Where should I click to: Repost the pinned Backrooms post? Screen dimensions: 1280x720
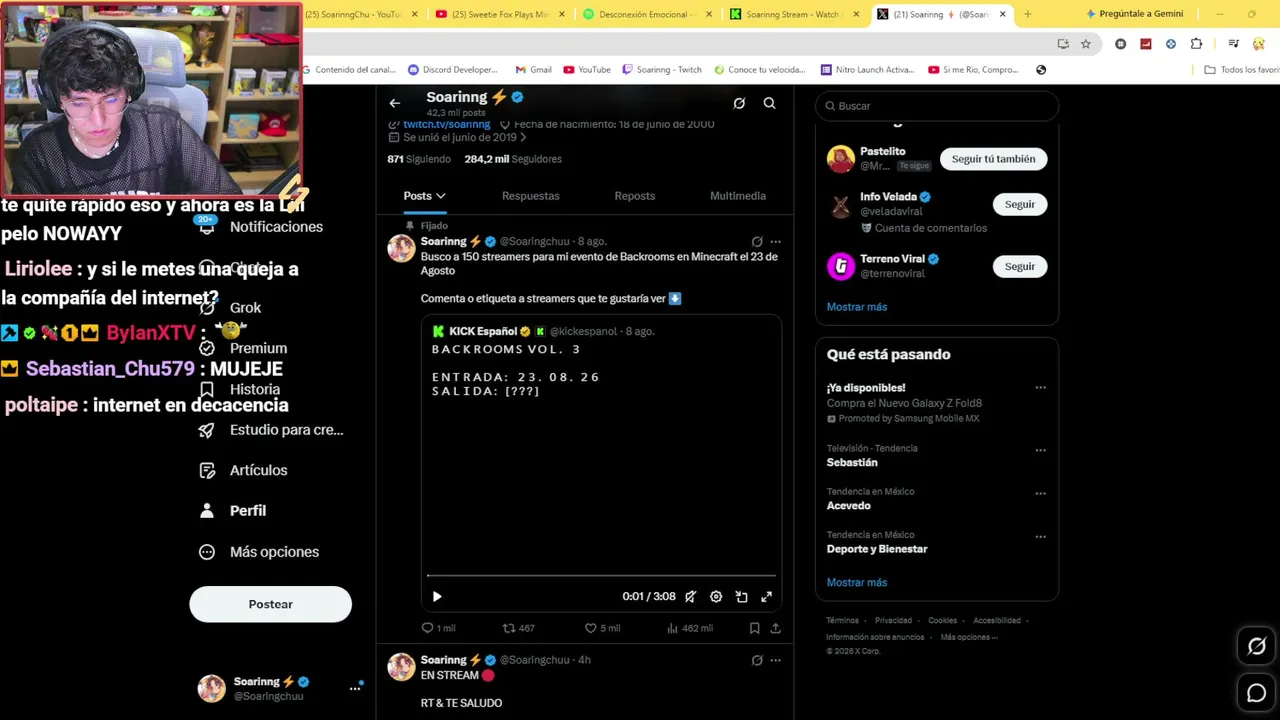(x=518, y=628)
